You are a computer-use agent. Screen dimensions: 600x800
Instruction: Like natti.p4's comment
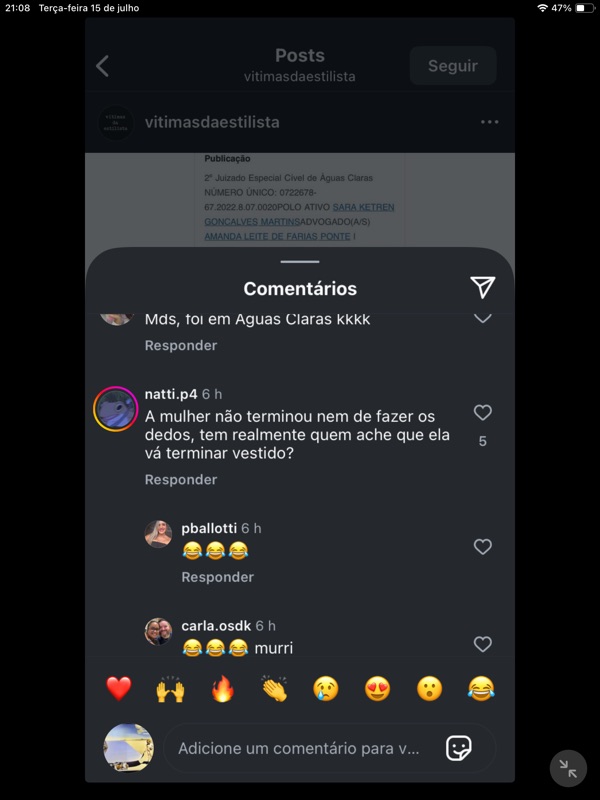(482, 413)
